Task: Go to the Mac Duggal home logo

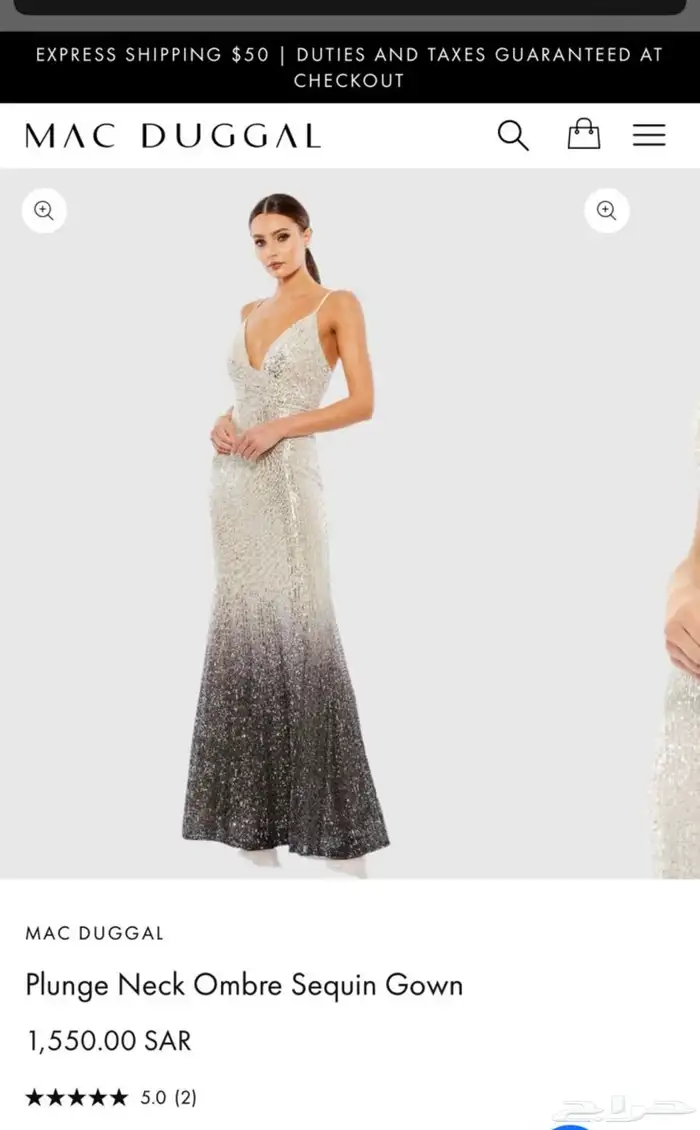Action: click(x=172, y=136)
